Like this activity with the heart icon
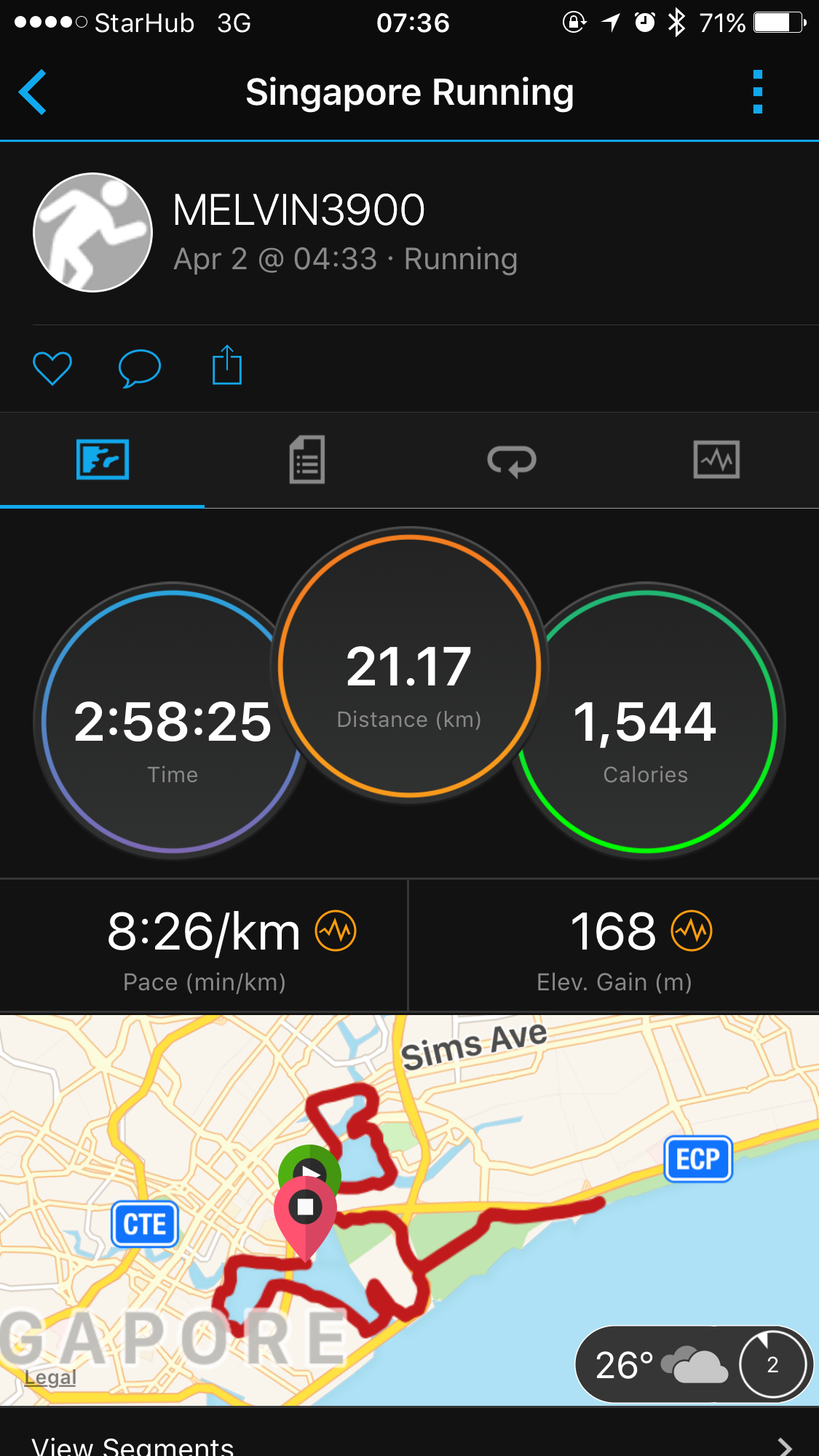 tap(52, 367)
